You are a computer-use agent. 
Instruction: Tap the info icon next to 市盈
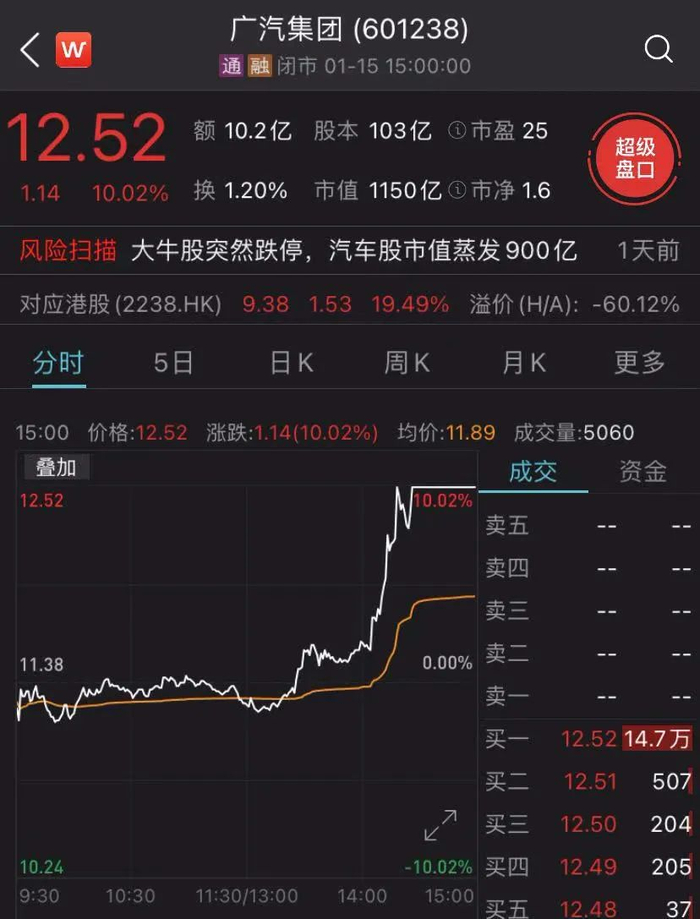pos(457,131)
